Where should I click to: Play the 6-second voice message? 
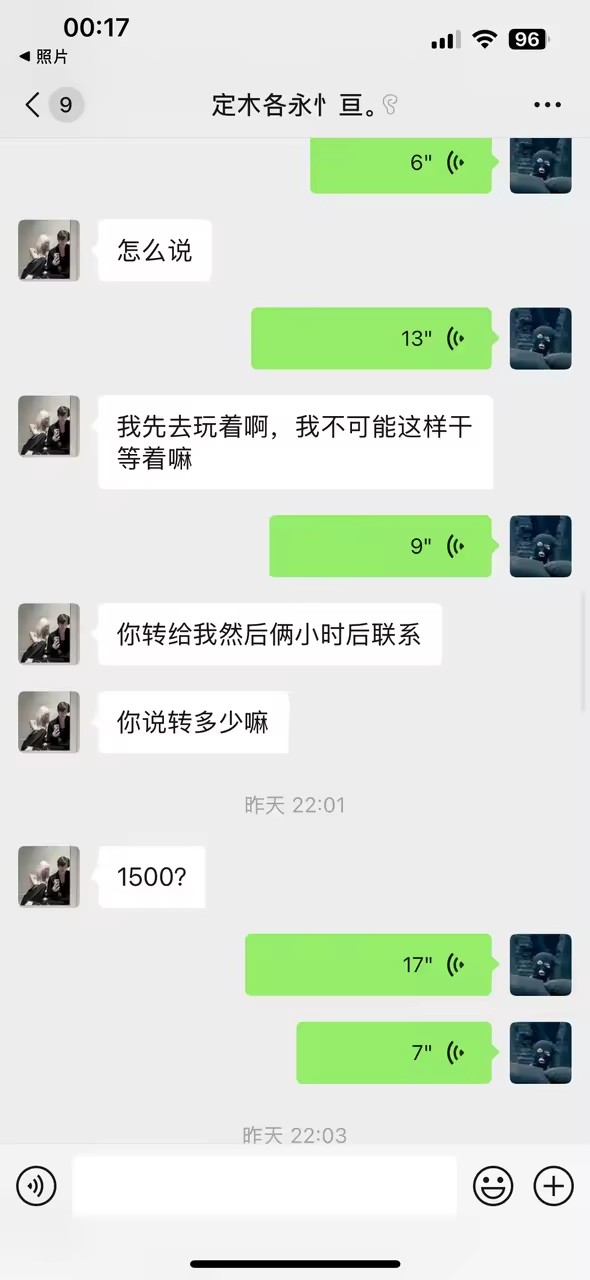(401, 163)
